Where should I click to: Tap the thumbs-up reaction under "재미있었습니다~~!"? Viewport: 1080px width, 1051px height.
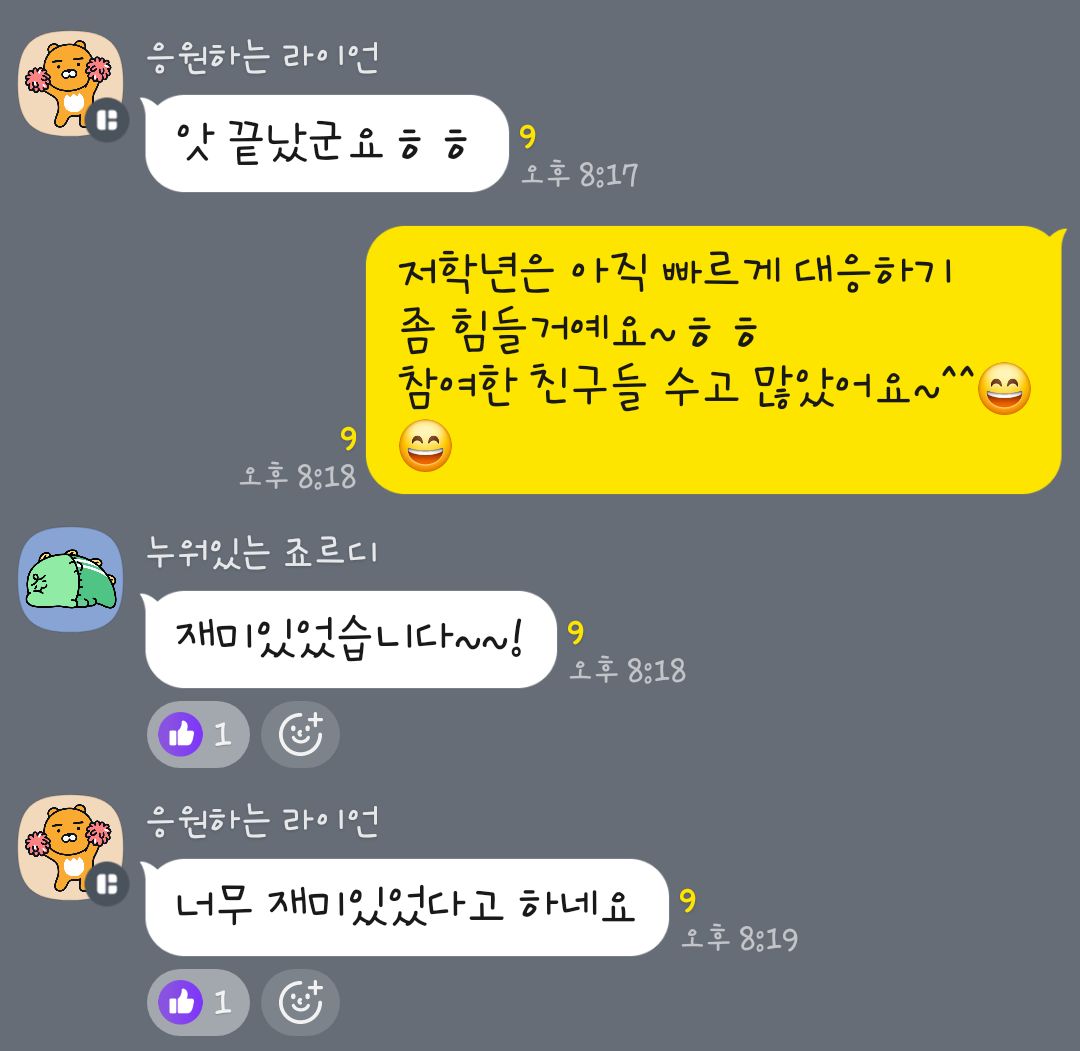pos(198,735)
